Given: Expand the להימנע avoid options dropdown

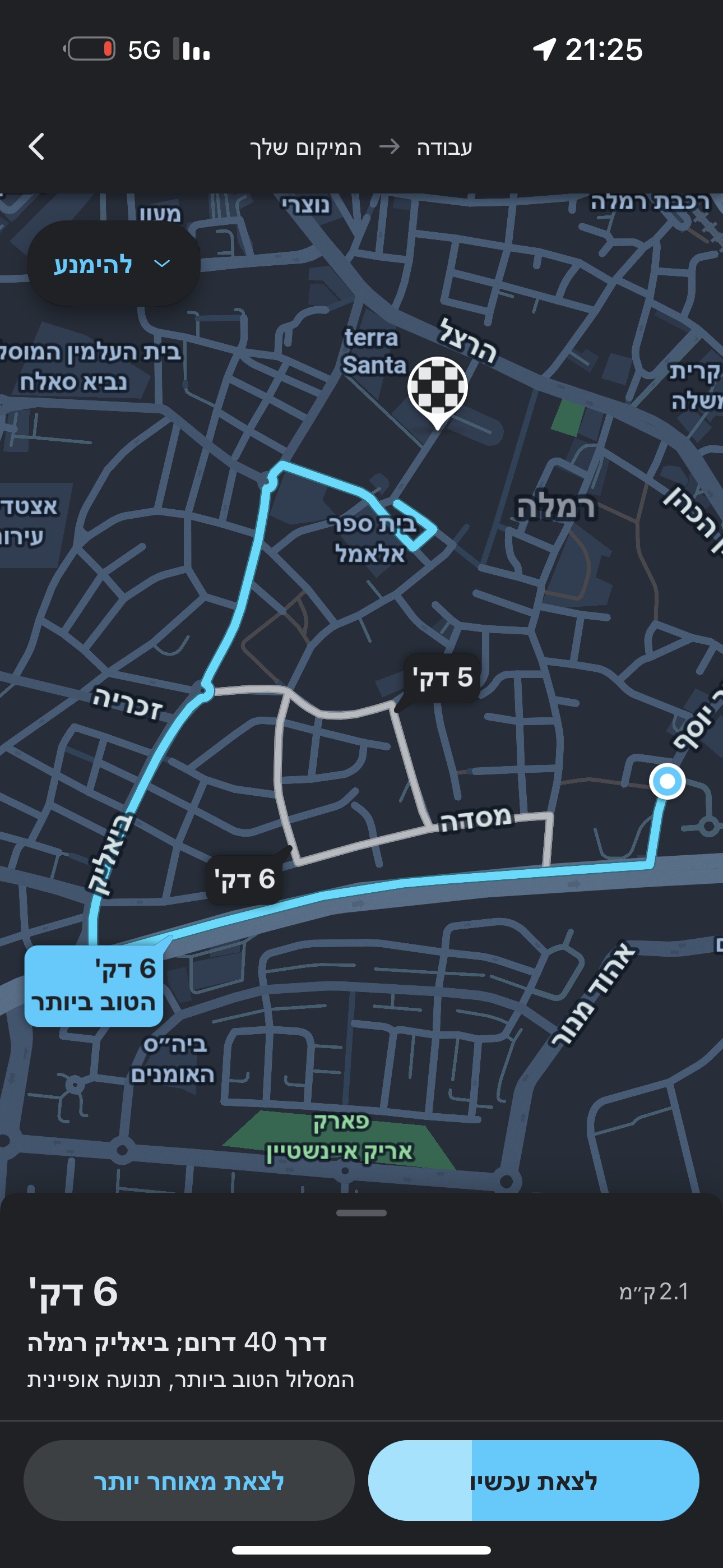Looking at the screenshot, I should [x=114, y=264].
